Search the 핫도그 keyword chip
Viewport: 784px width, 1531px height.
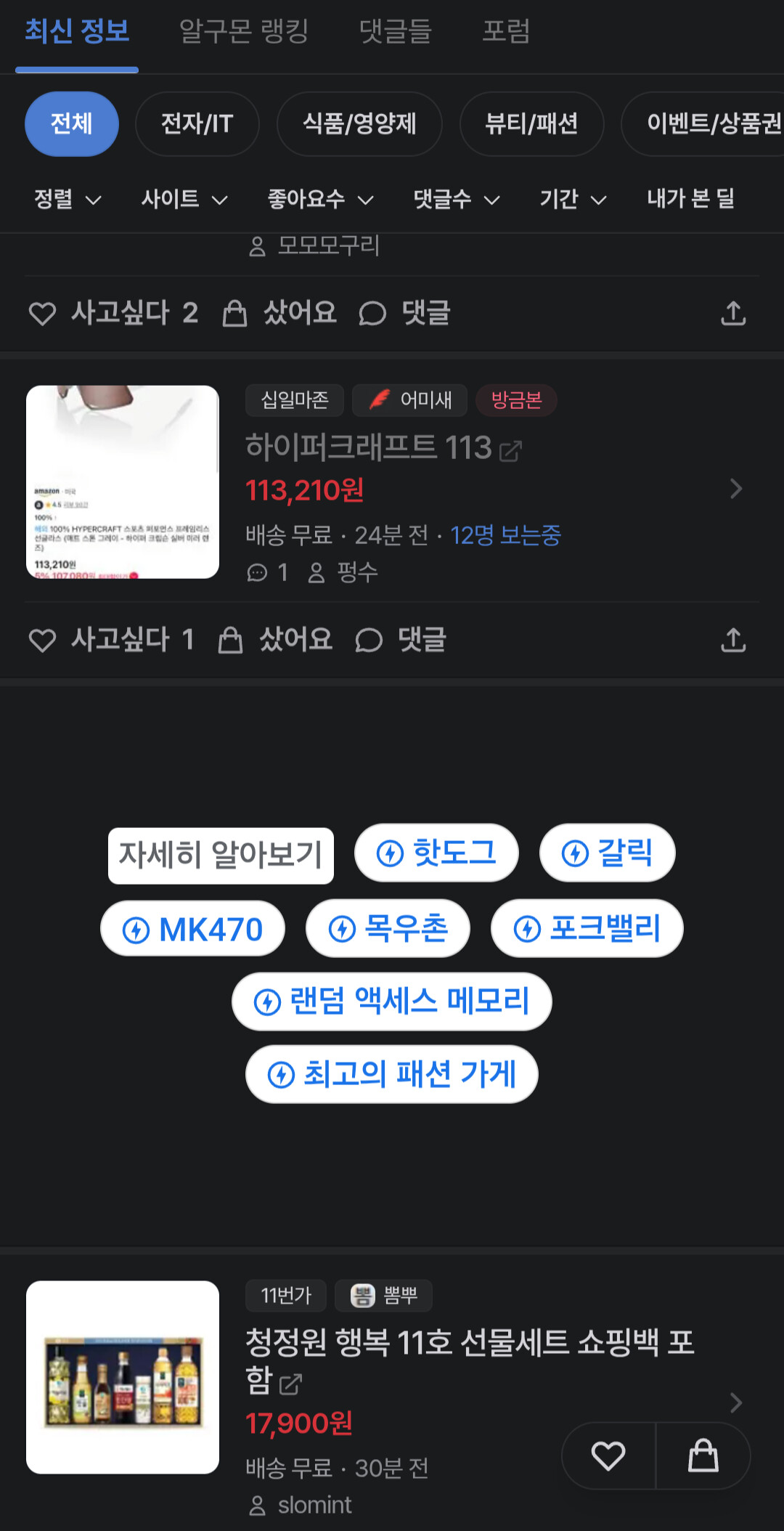click(x=436, y=853)
